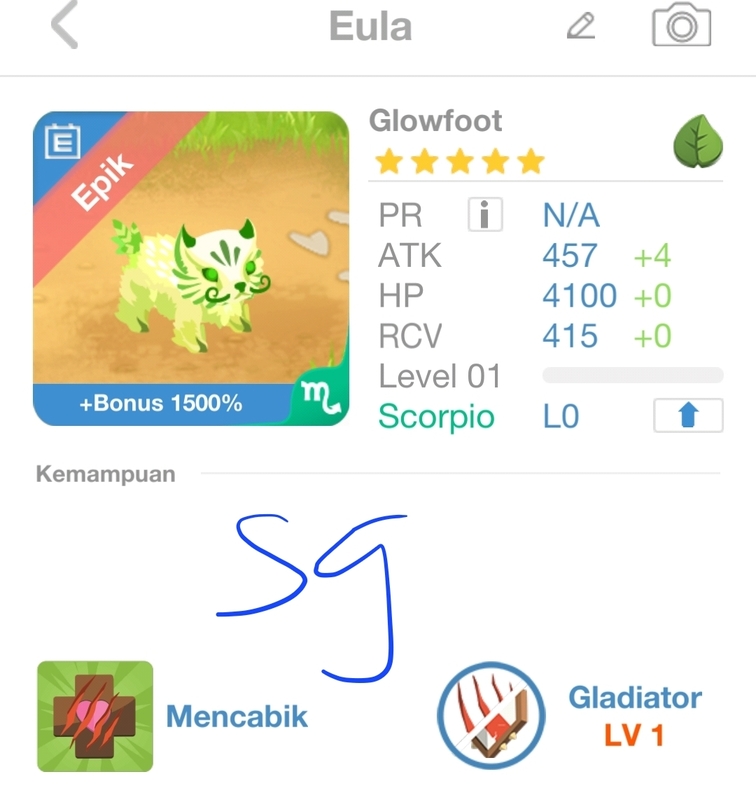Open the Glowfoot portrait card
756x800 pixels.
tap(191, 269)
